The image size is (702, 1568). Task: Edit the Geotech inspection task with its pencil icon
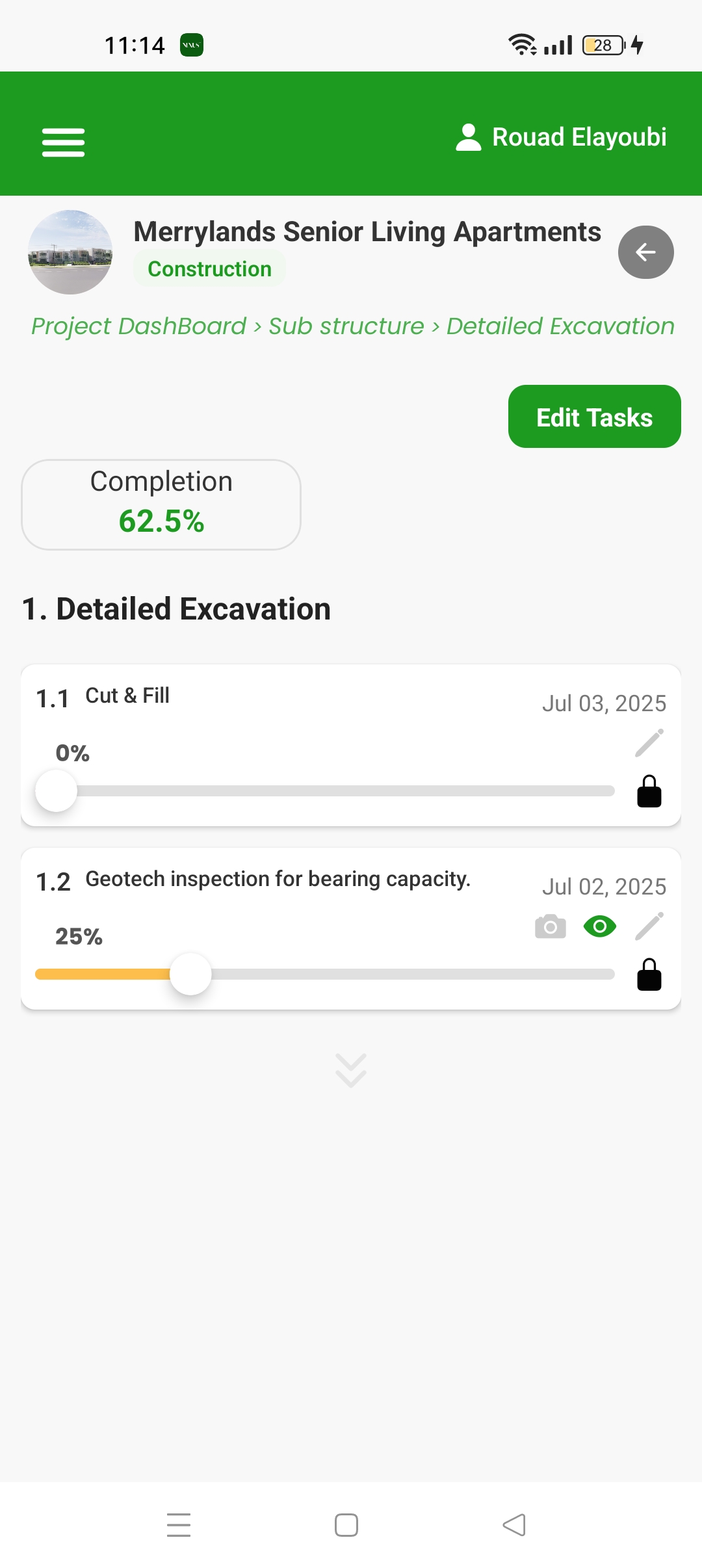pos(649,926)
